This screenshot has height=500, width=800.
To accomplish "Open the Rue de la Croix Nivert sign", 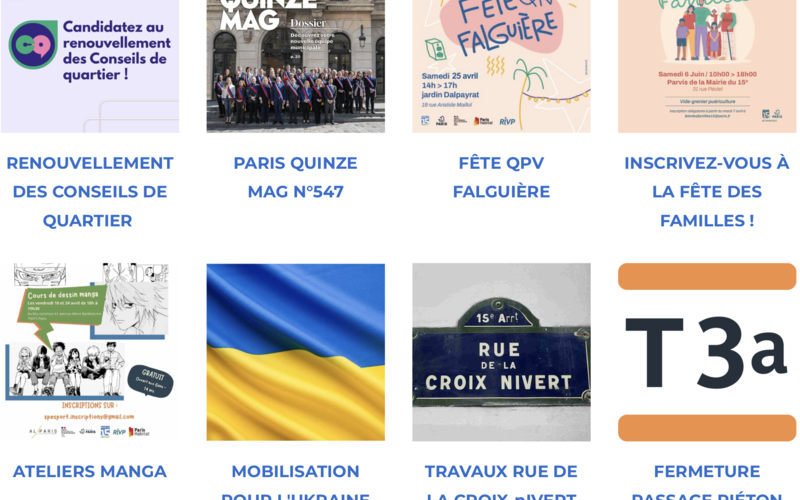I will pyautogui.click(x=501, y=352).
